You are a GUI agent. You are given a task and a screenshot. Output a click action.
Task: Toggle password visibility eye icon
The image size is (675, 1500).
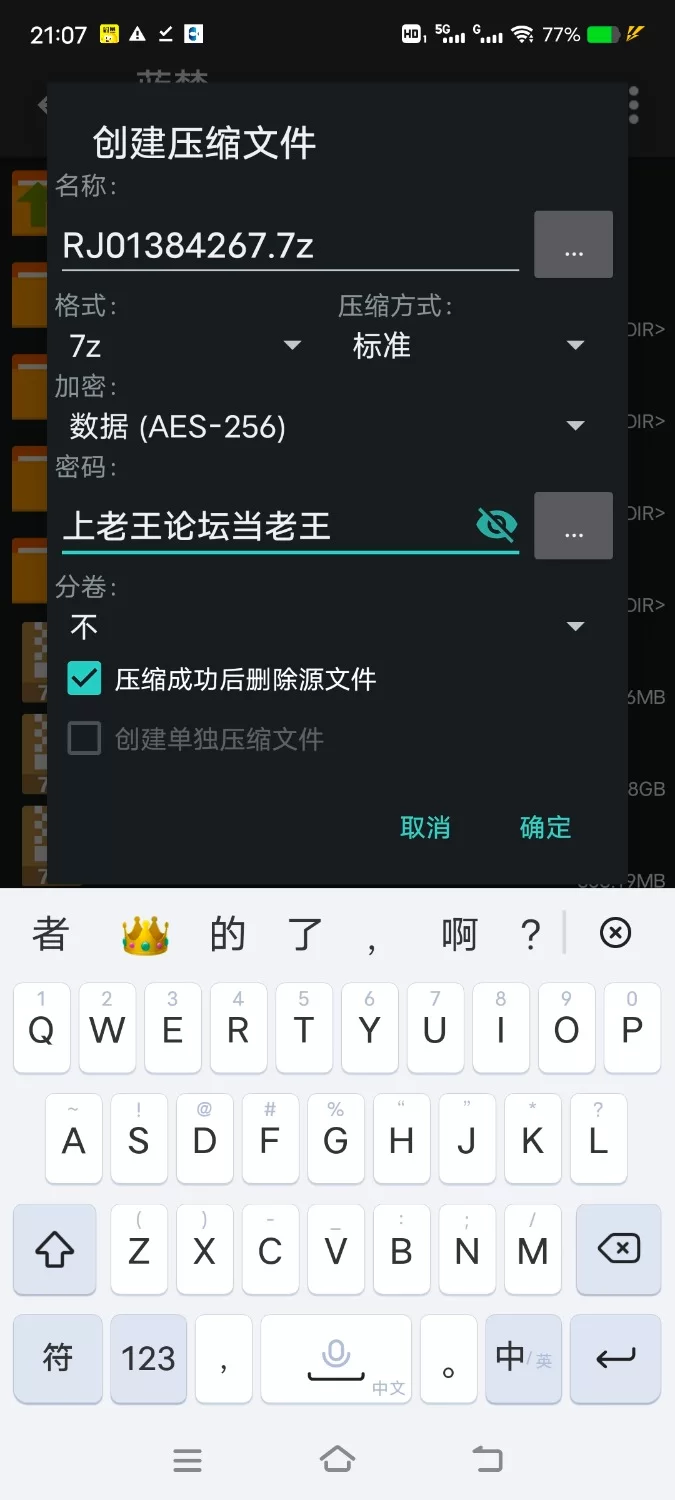(497, 525)
